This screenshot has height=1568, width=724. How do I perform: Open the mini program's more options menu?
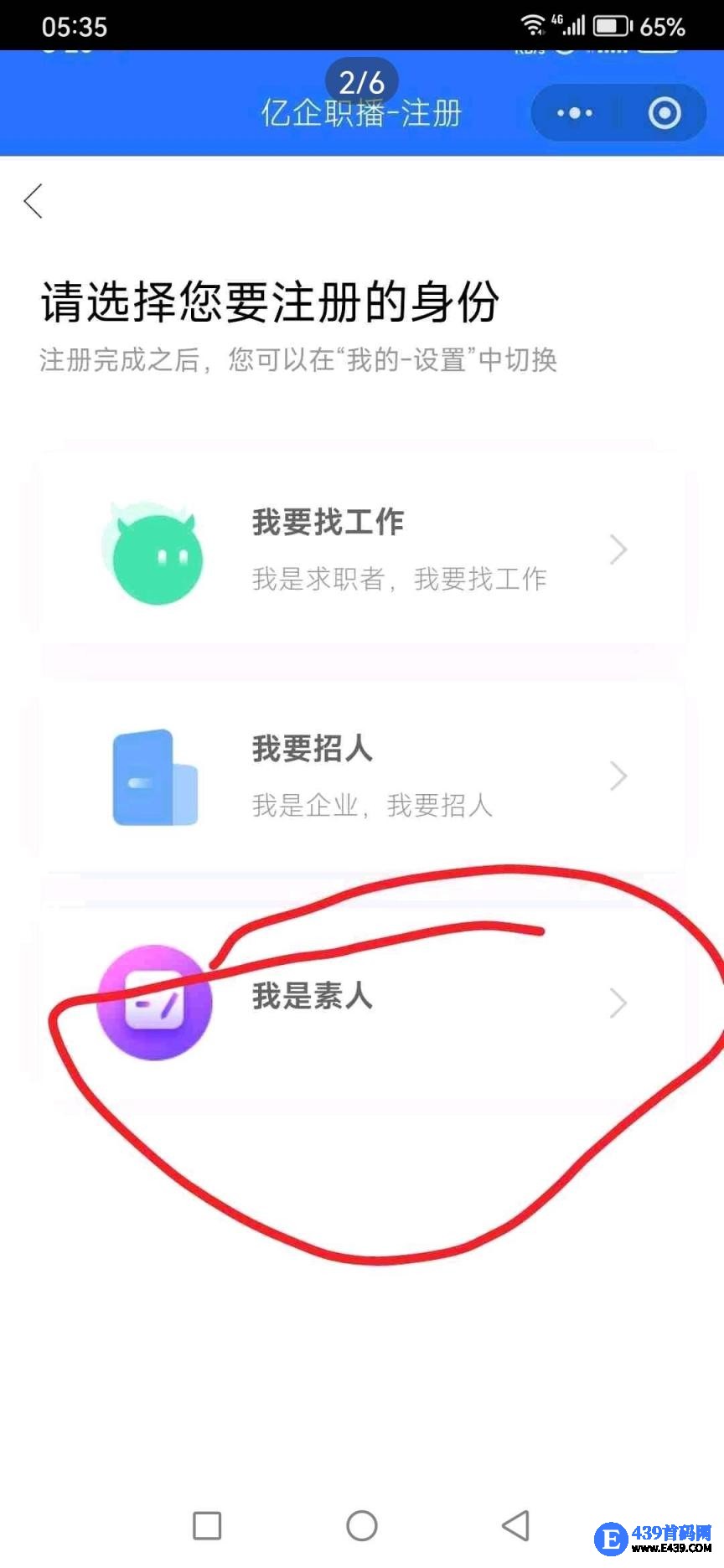coord(575,113)
